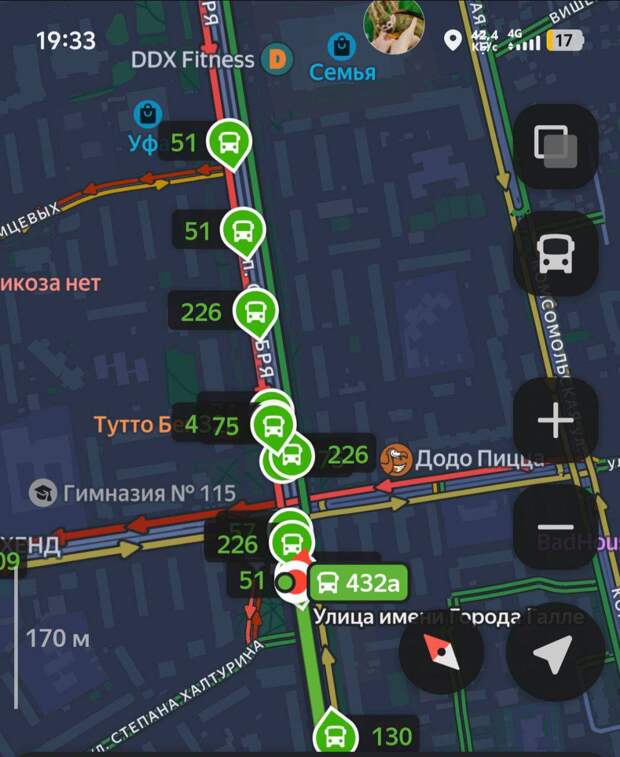The image size is (620, 757).
Task: Zoom out with the minus button
Action: point(555,527)
